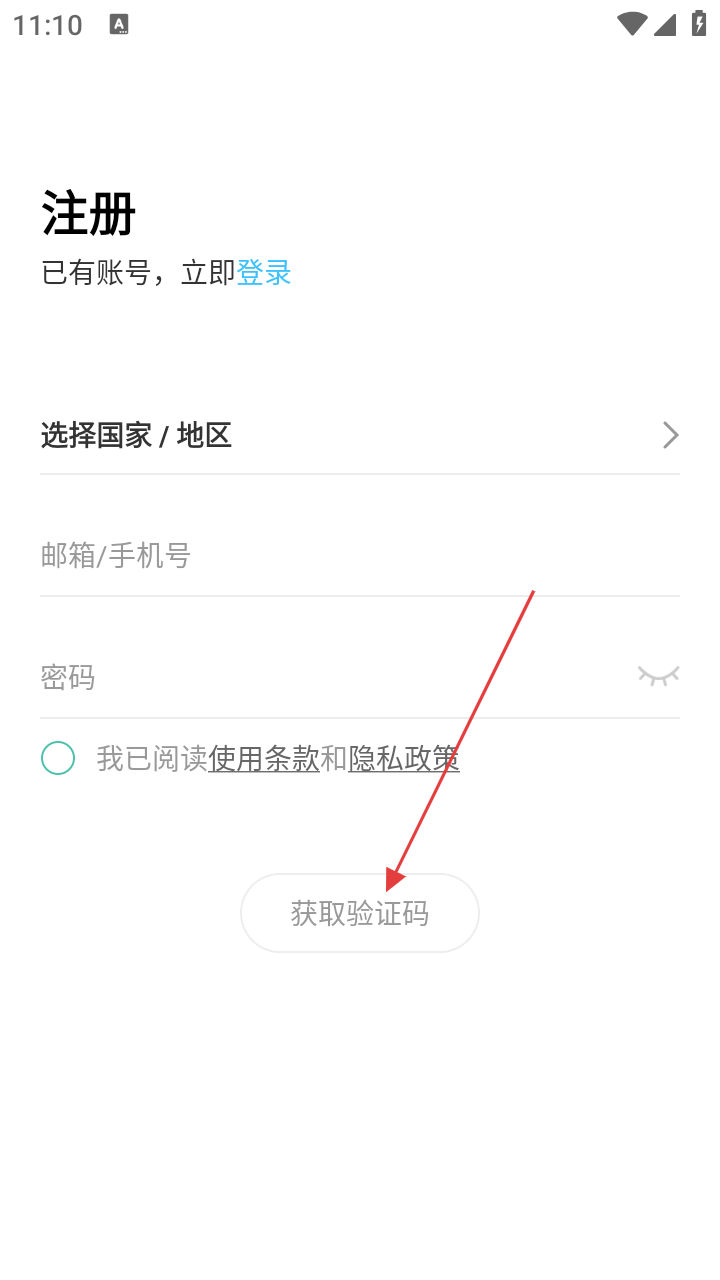Image resolution: width=720 pixels, height=1280 pixels.
Task: Tap the 获取验证码 button
Action: point(360,913)
